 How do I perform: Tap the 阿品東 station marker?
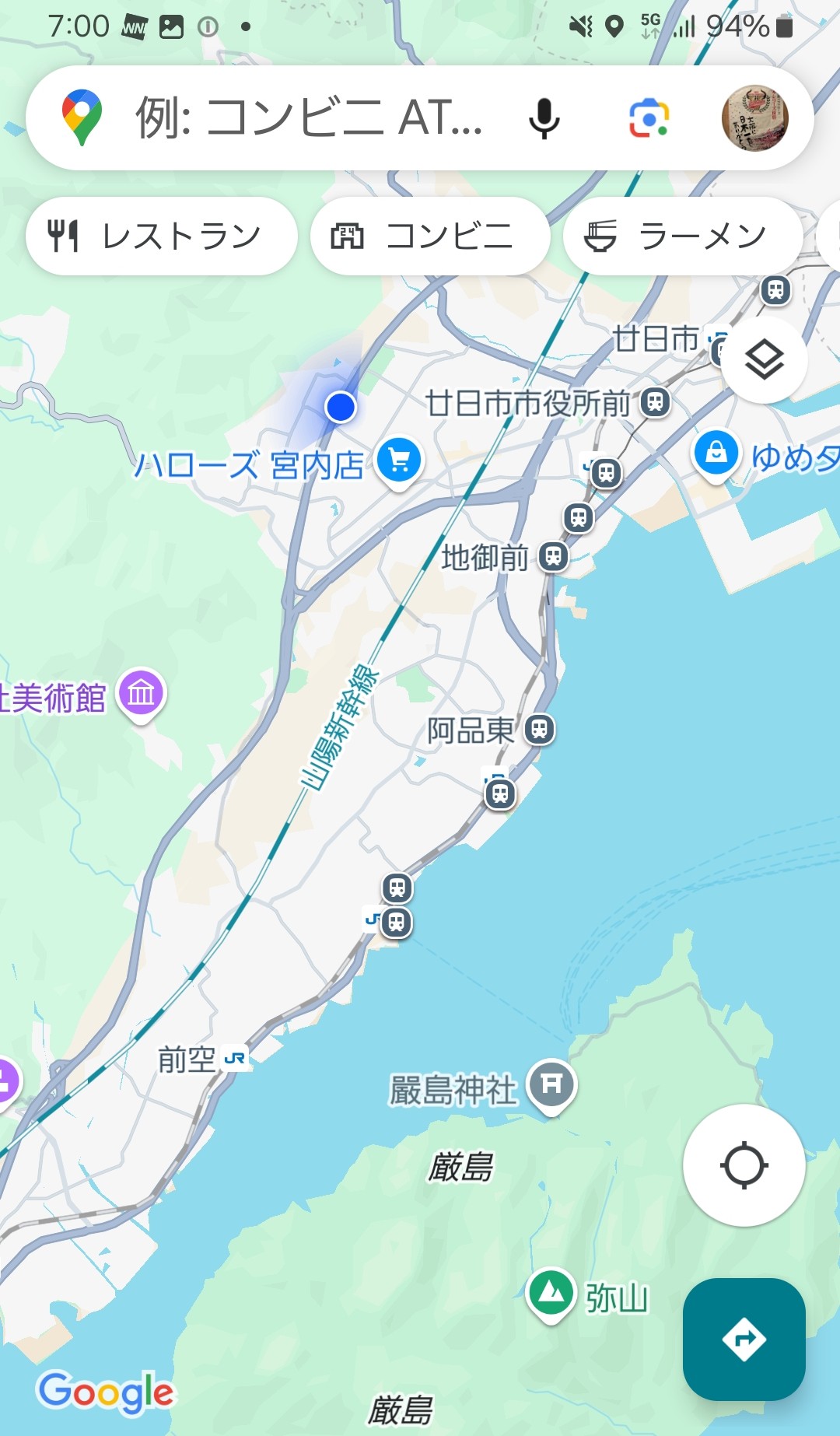point(540,730)
